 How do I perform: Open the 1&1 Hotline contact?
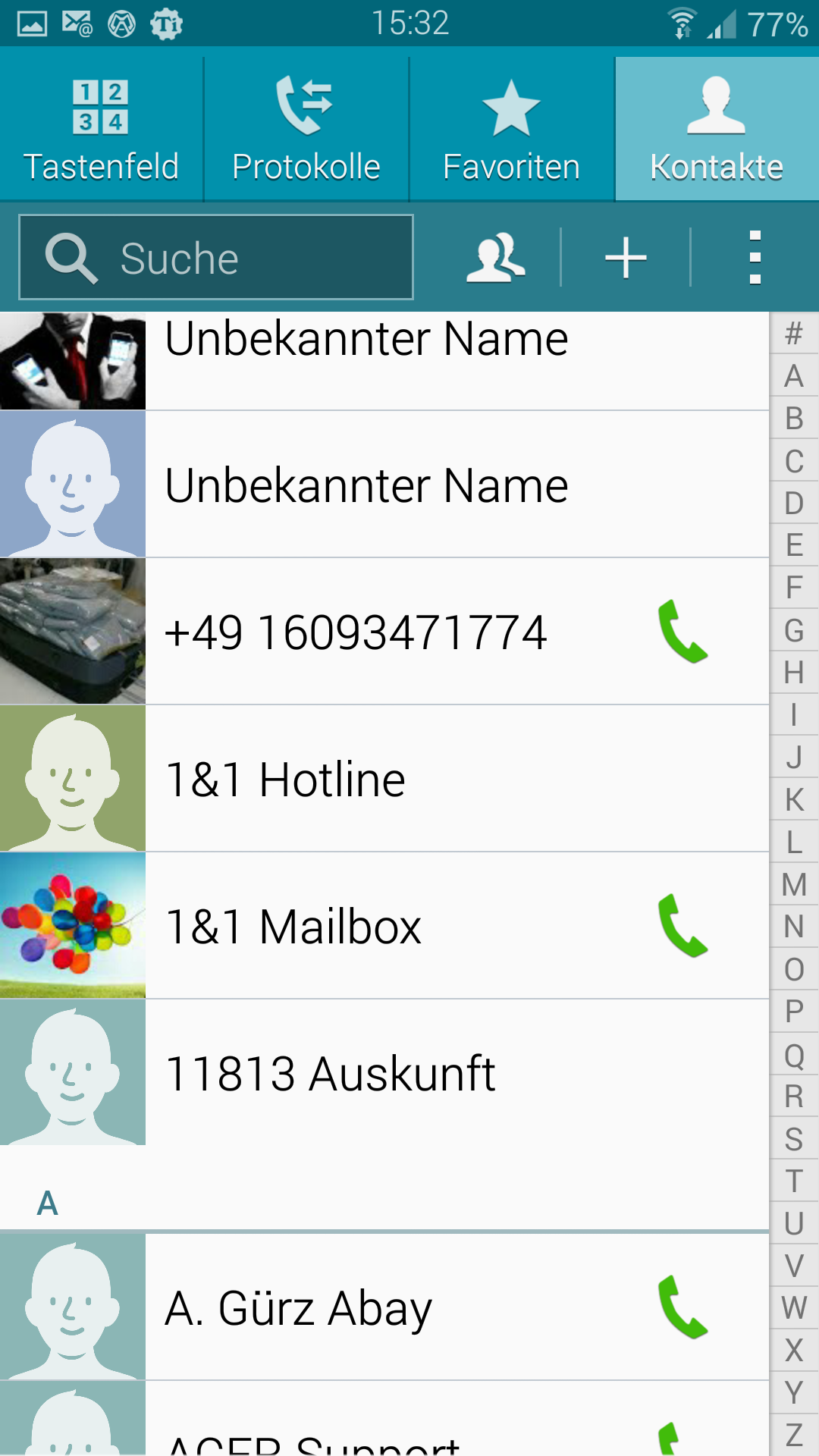[x=384, y=779]
